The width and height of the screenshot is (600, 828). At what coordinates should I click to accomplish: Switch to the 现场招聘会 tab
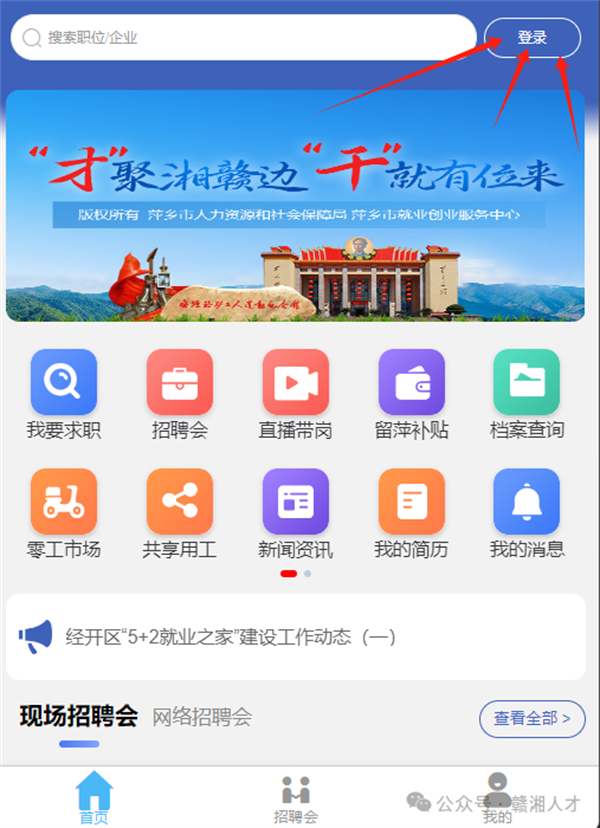point(78,716)
